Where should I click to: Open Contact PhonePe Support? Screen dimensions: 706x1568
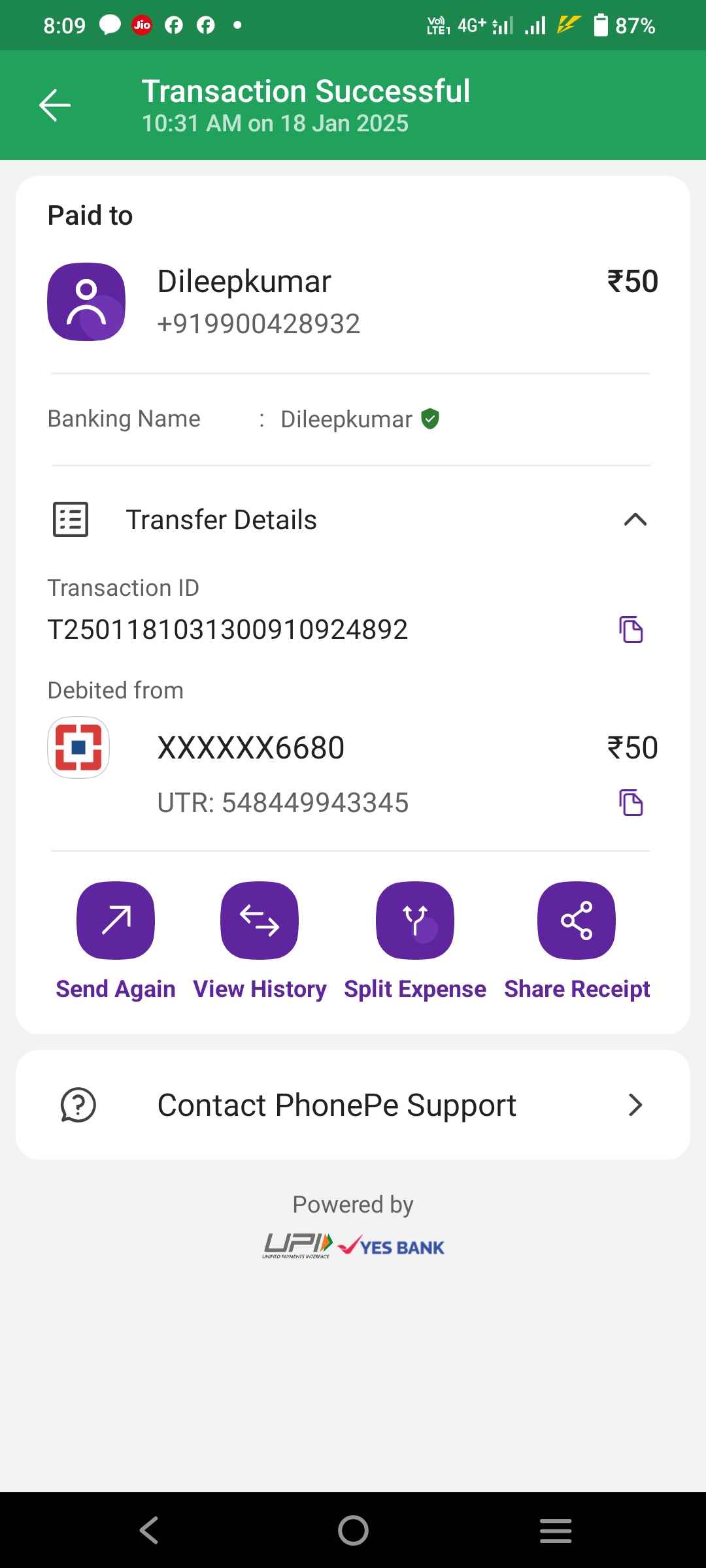coord(353,1105)
